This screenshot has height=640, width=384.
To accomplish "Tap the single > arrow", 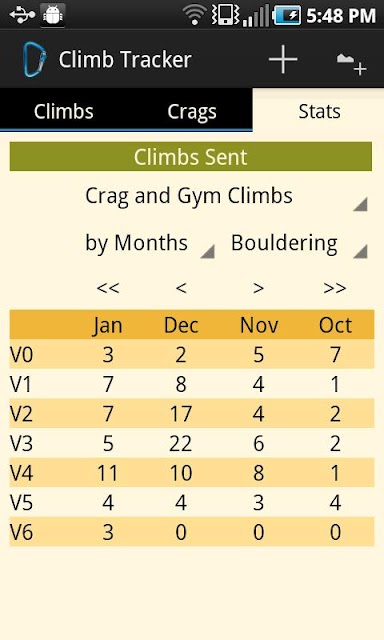I will click(258, 288).
